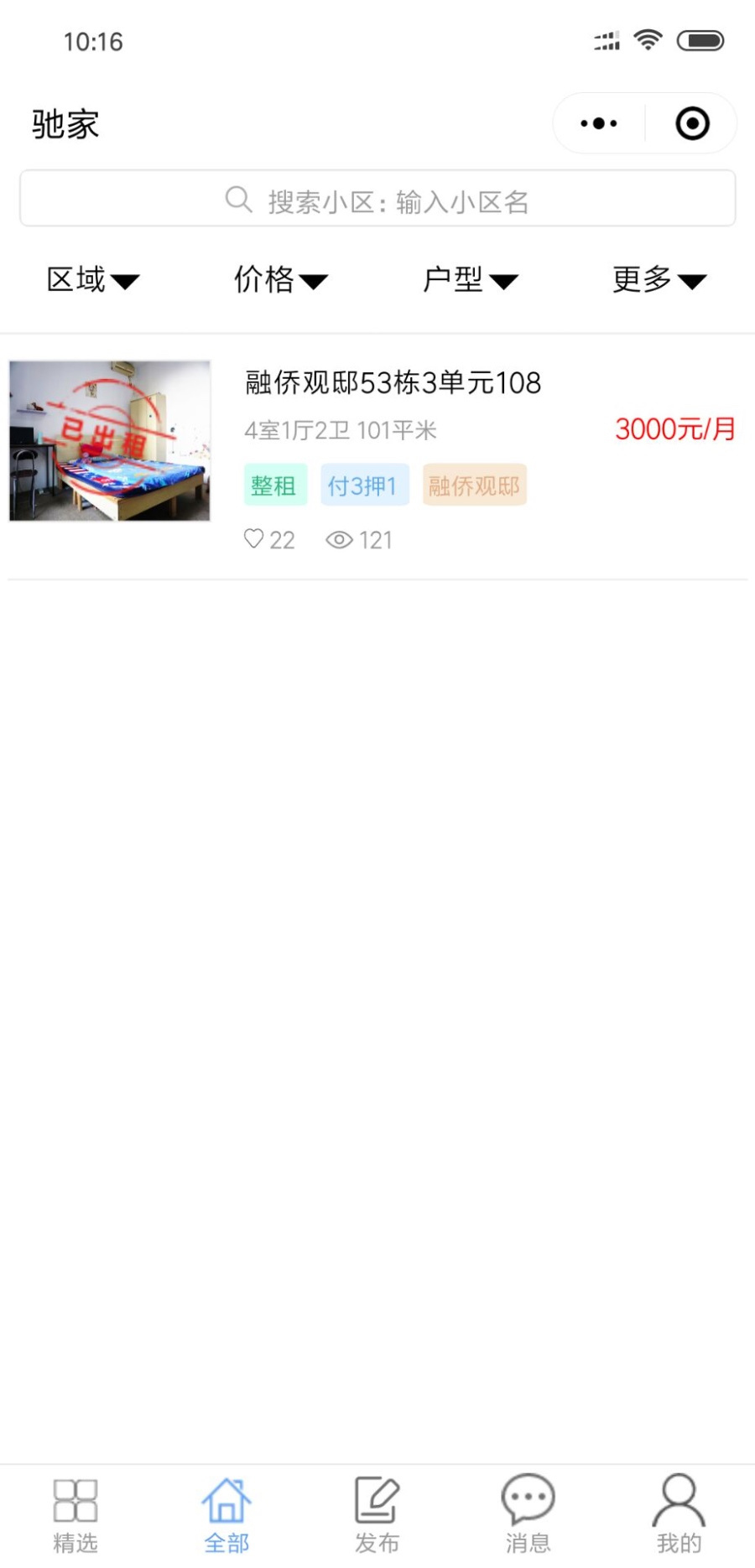Viewport: 755px width, 1568px height.
Task: Like the 融侨观邸53栋3单元108 listing with the heart
Action: (253, 539)
